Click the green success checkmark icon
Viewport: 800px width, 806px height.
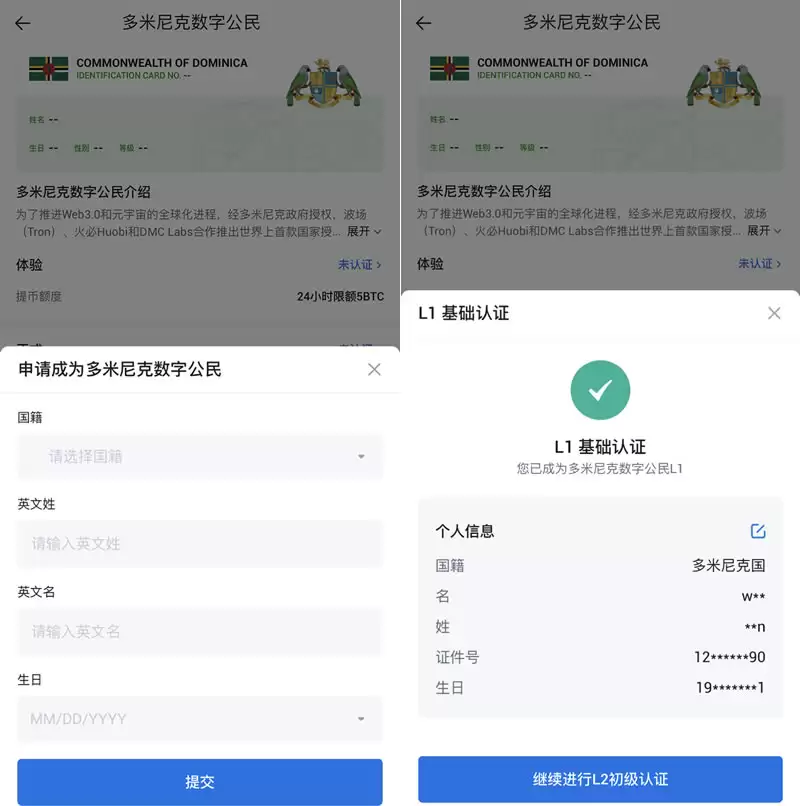[x=600, y=390]
